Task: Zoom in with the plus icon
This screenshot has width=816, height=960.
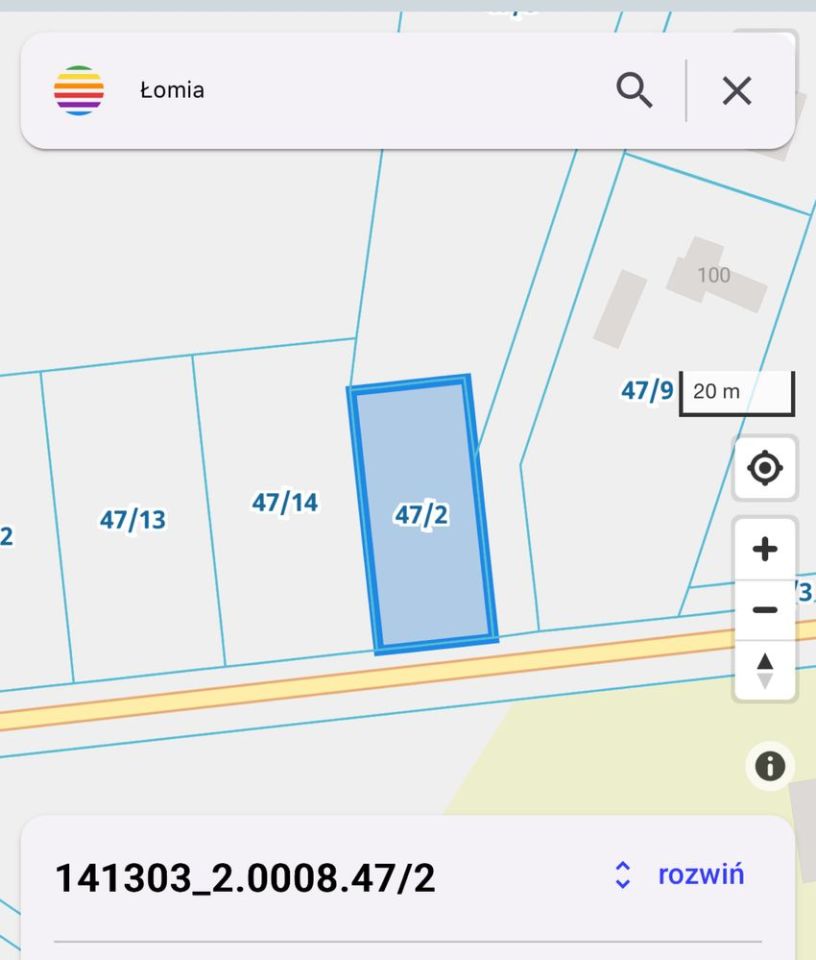Action: [764, 547]
